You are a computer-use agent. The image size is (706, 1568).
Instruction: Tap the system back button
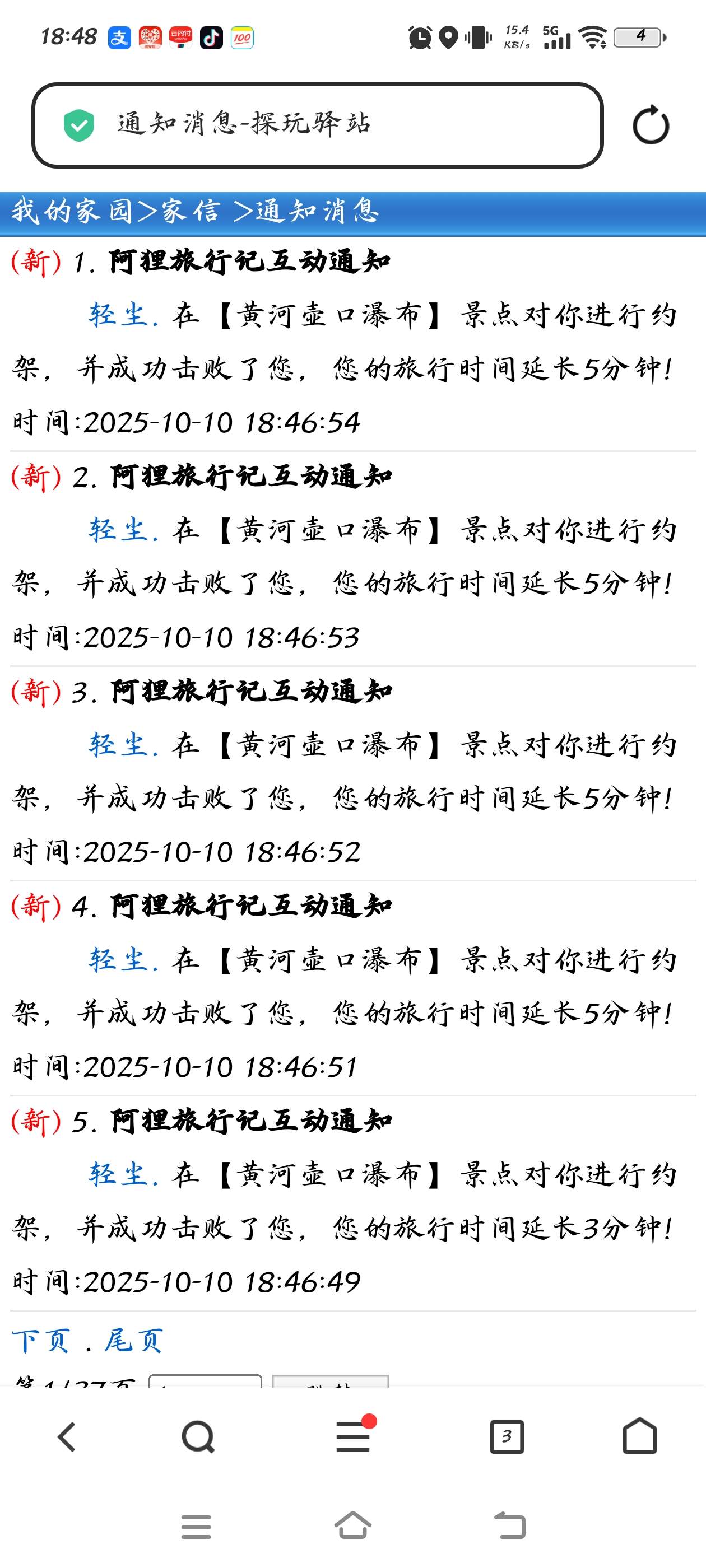pos(509,1526)
